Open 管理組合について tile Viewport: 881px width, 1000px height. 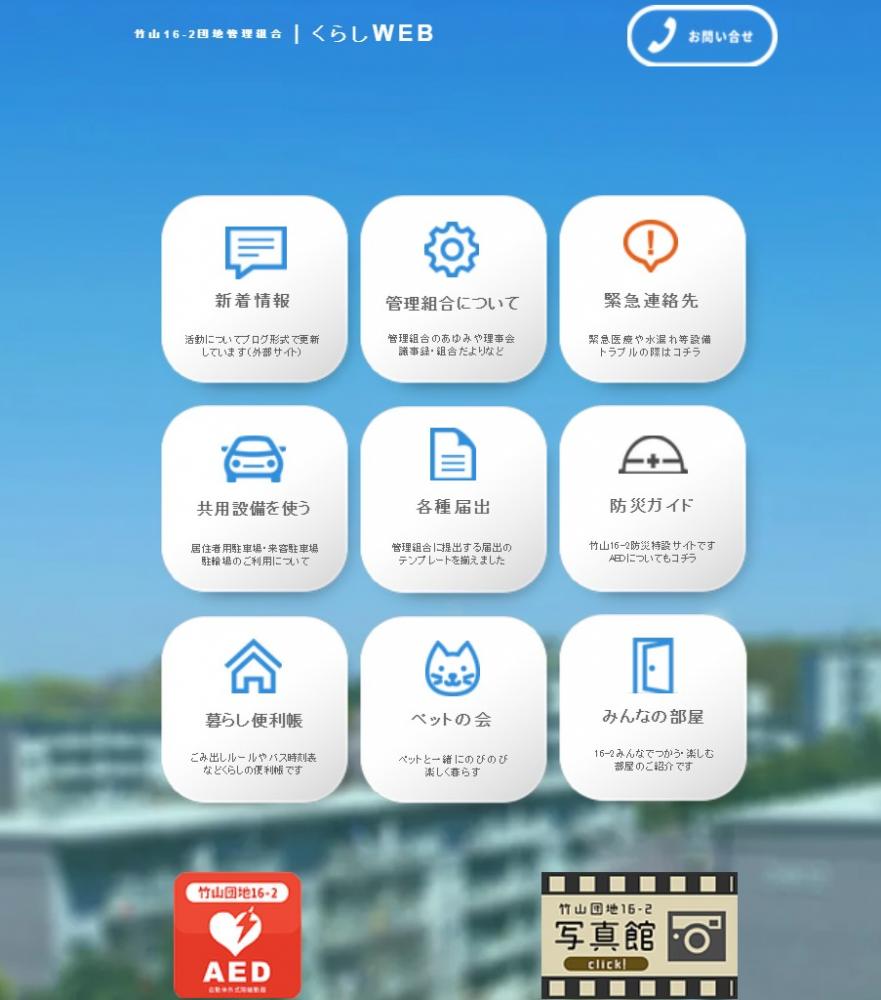(453, 288)
